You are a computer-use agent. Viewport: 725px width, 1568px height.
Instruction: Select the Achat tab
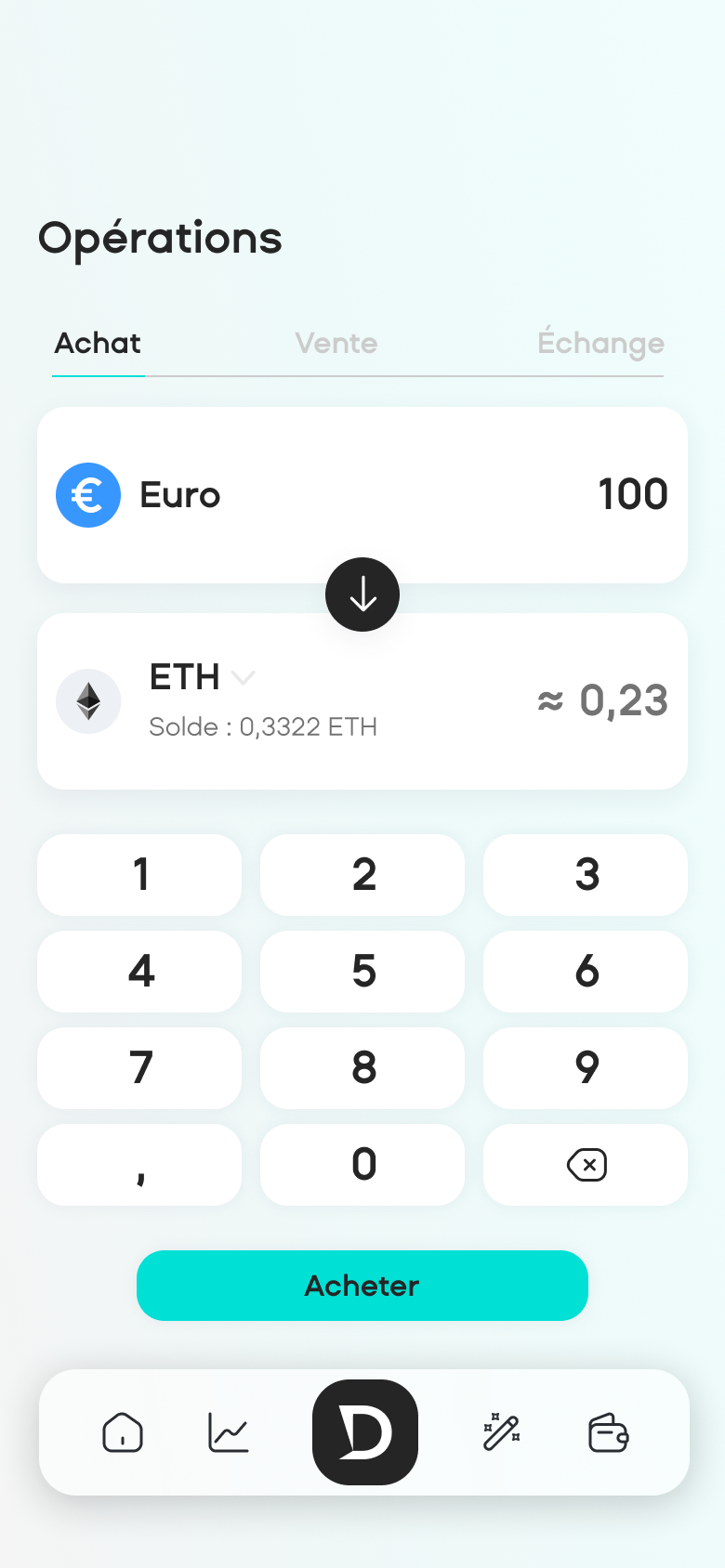click(x=98, y=344)
